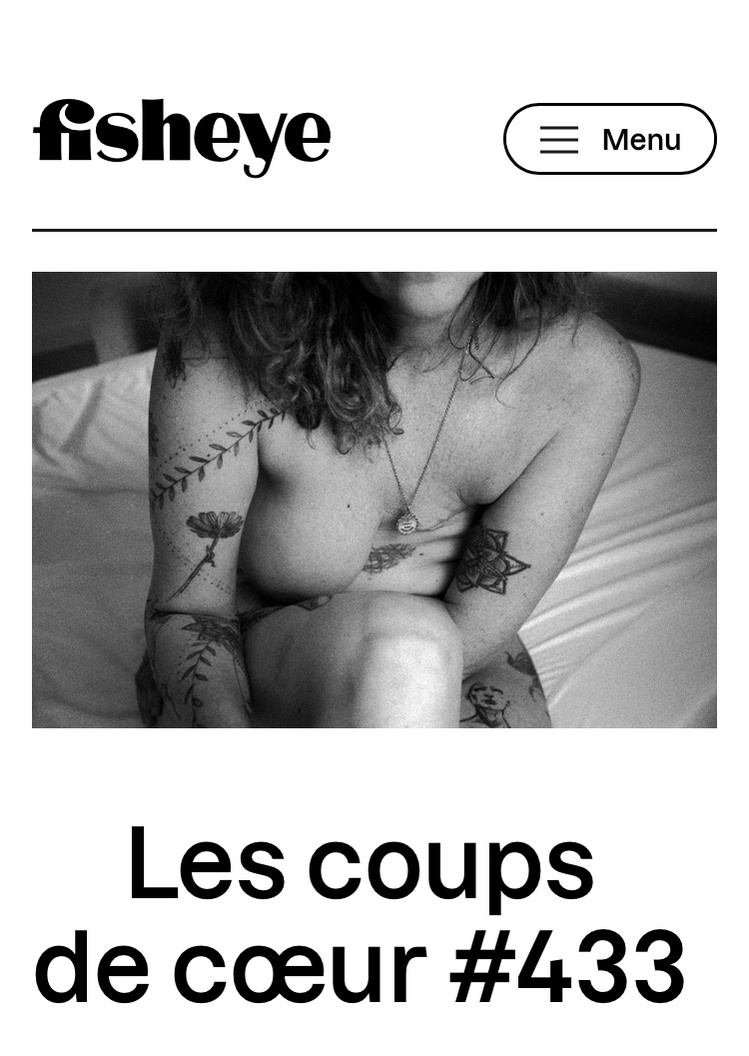The height and width of the screenshot is (1056, 749).
Task: Tap the fisheye logo to go home
Action: [181, 136]
